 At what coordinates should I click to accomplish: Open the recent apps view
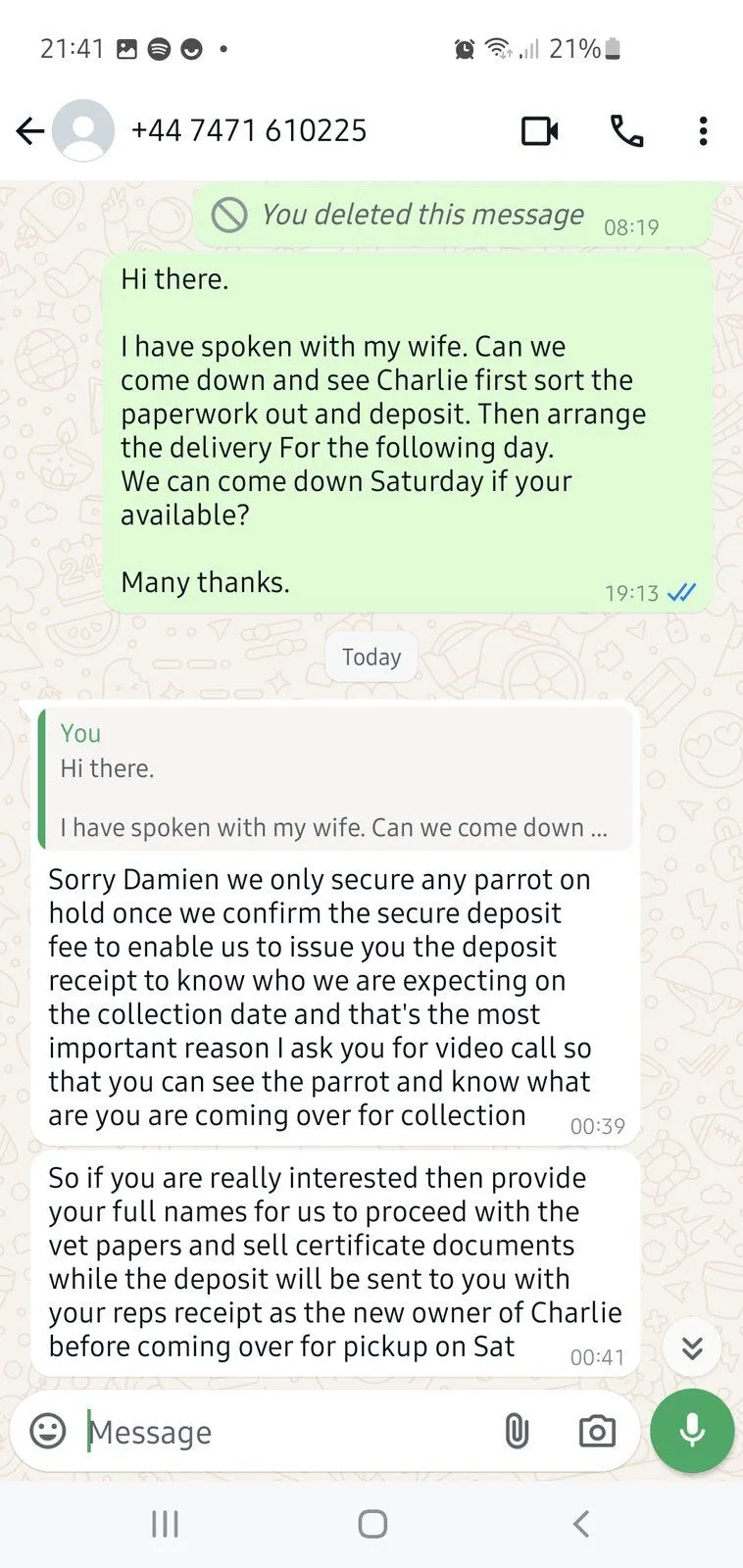[x=165, y=1524]
